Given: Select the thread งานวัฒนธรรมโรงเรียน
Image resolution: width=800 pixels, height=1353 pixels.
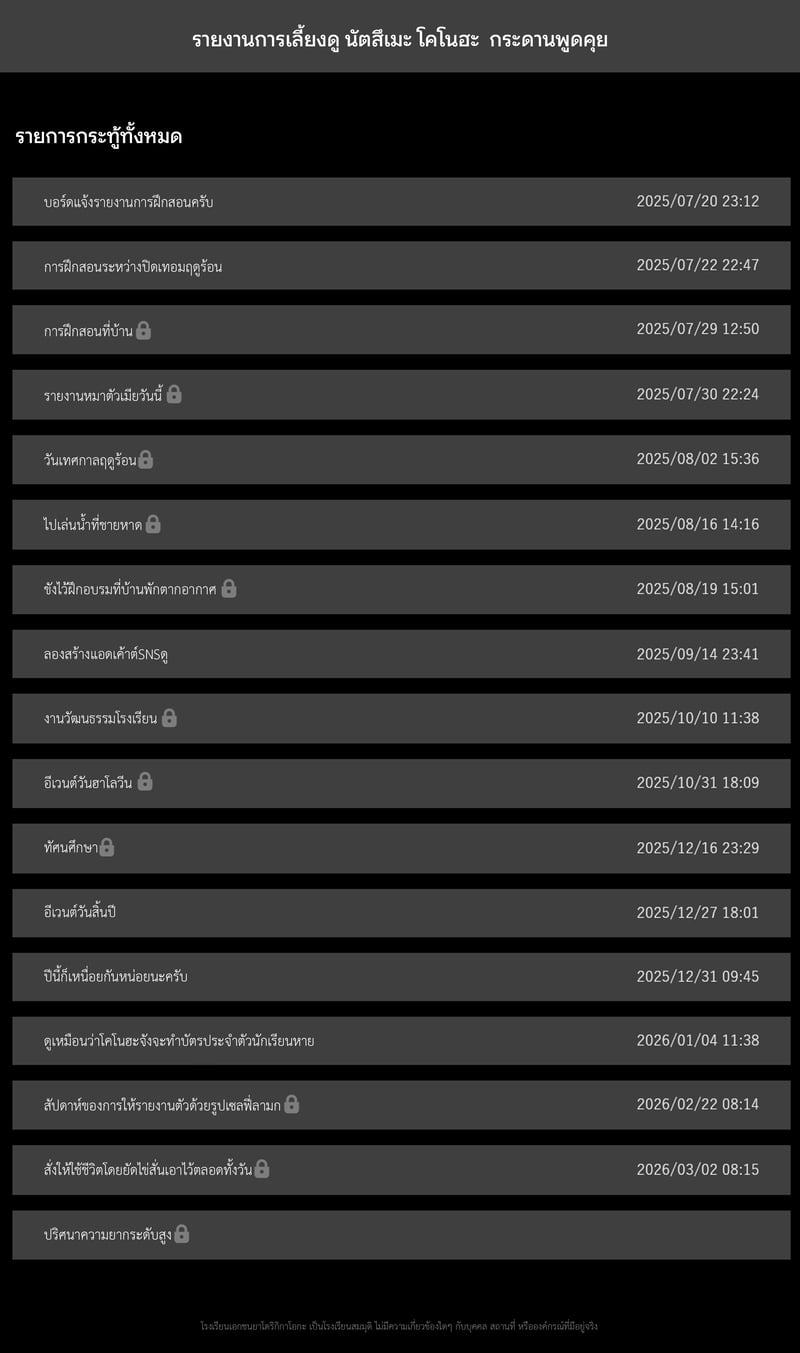Looking at the screenshot, I should [x=401, y=718].
